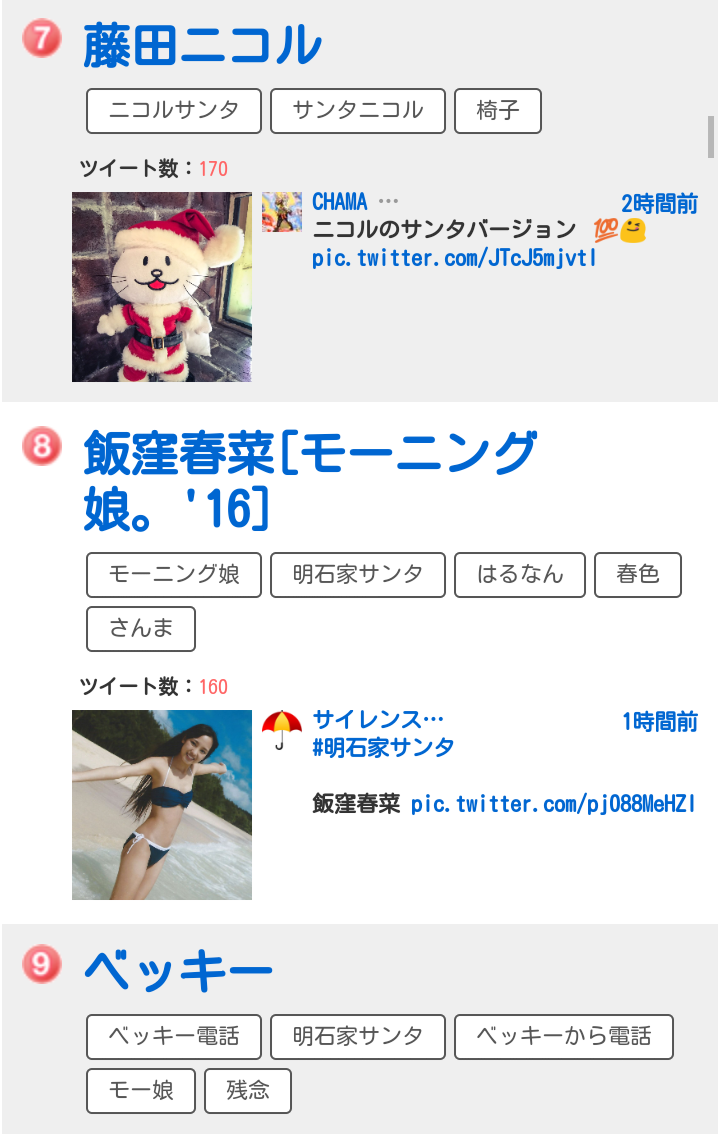Tap the 春色 keyword chip

click(638, 575)
